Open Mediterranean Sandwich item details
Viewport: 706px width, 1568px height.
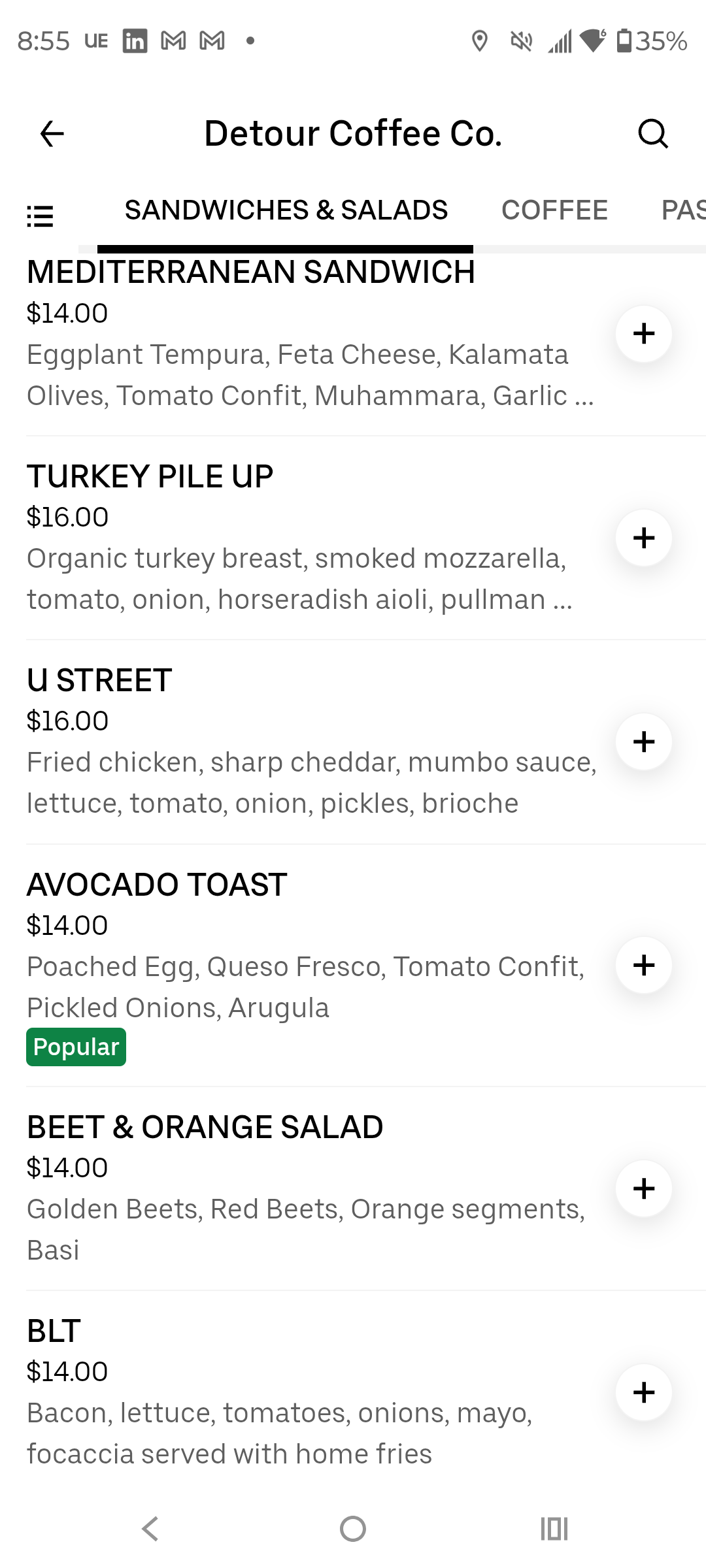tap(251, 272)
